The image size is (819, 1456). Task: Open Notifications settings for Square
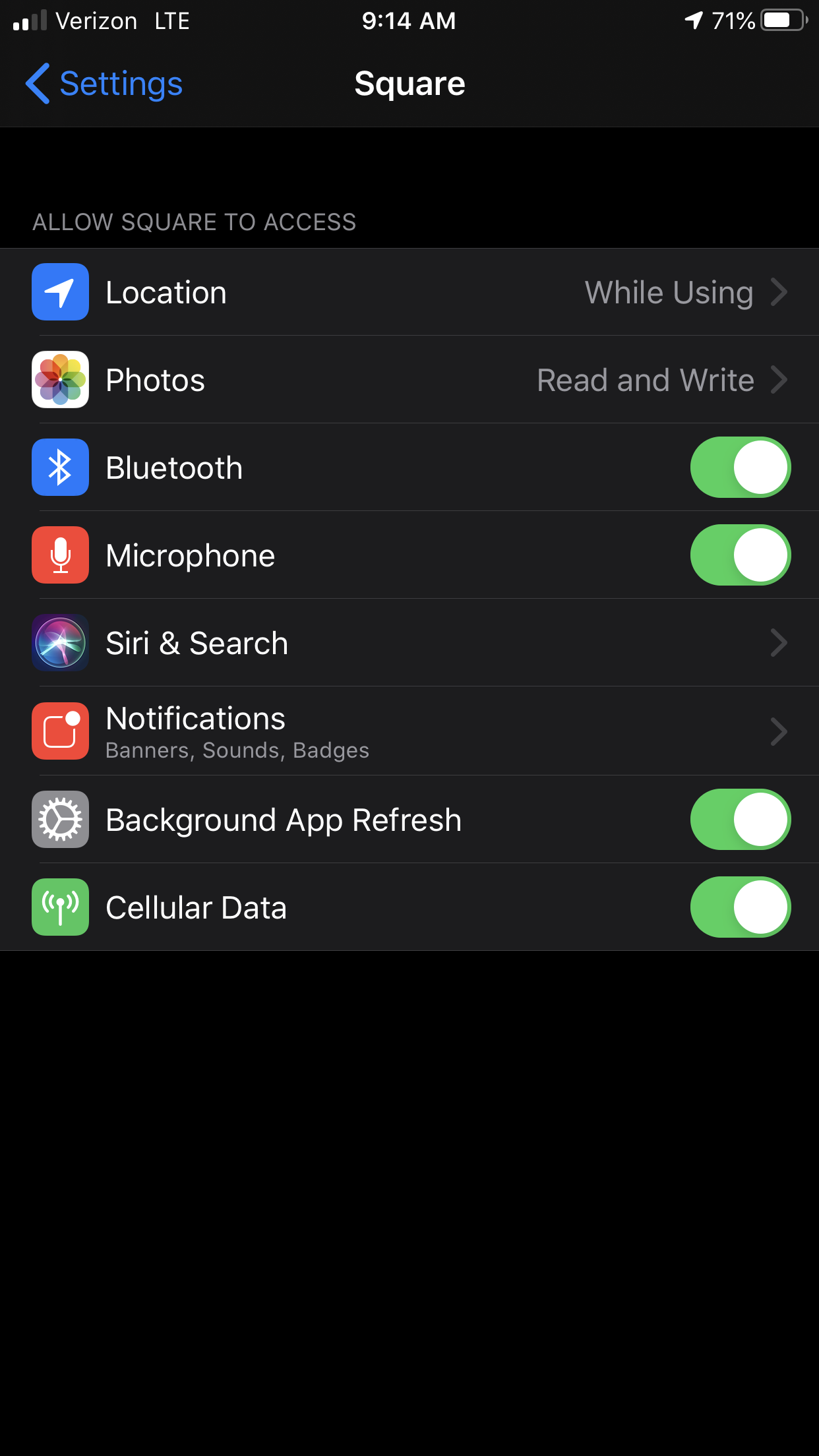409,731
